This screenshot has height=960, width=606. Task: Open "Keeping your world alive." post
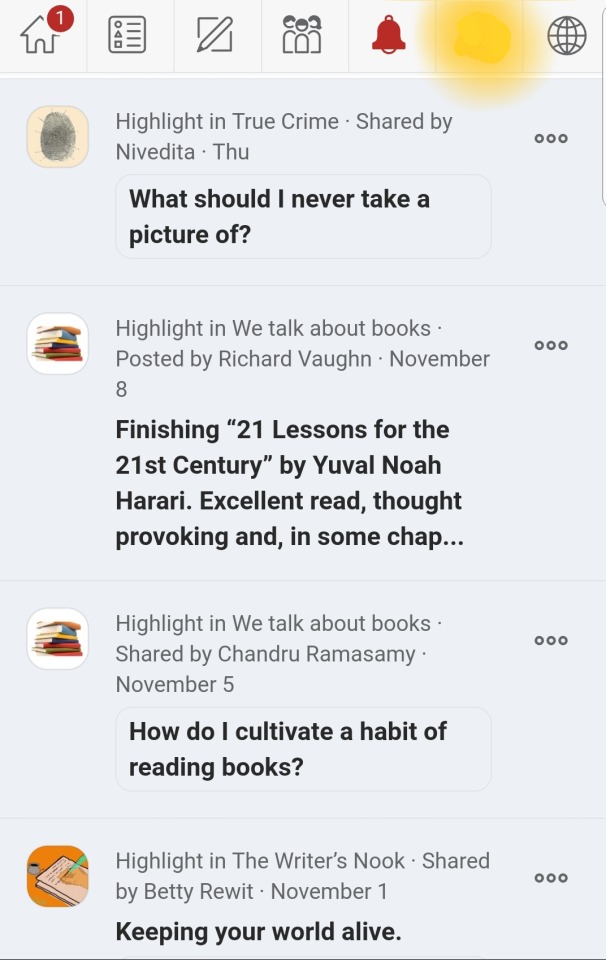[x=258, y=932]
